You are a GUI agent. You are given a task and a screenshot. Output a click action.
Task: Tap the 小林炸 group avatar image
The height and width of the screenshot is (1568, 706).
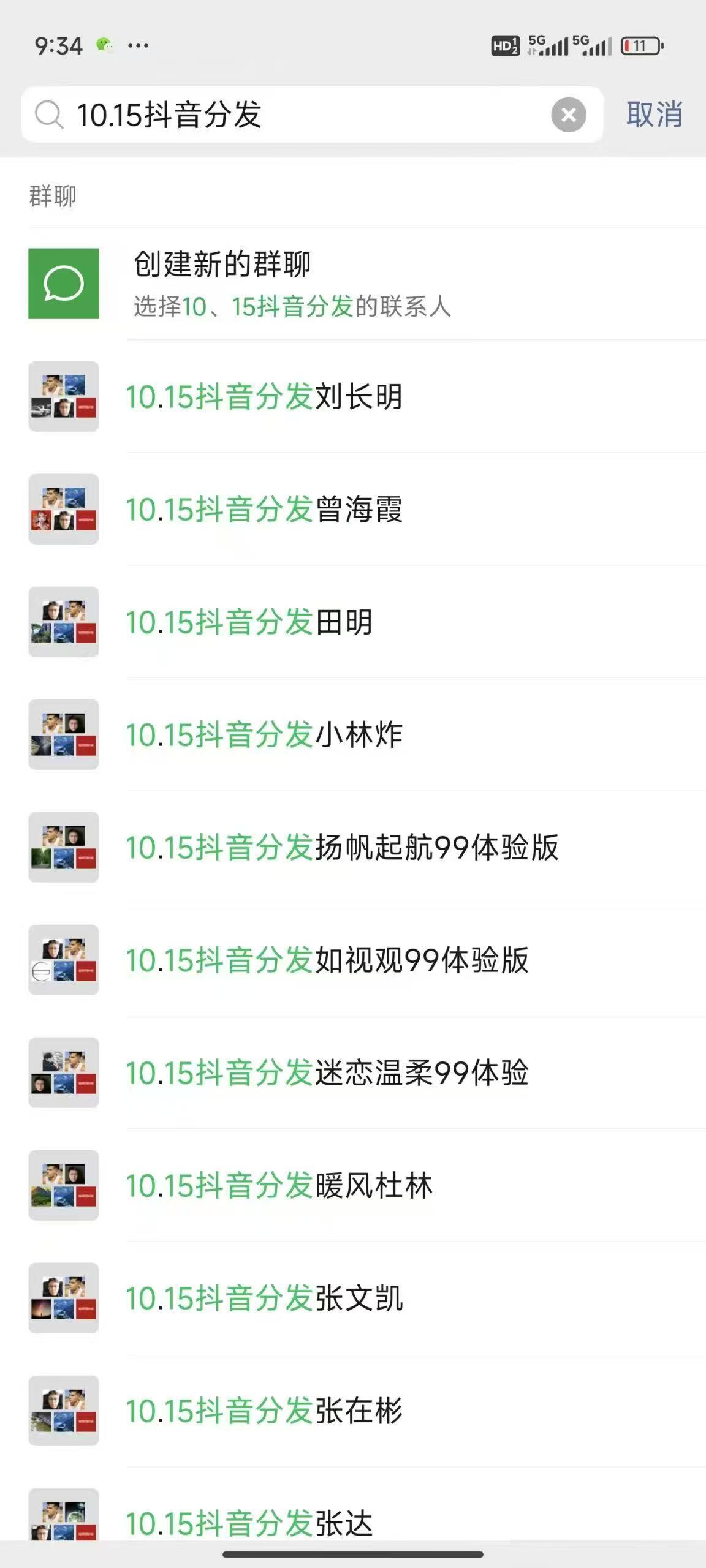click(x=64, y=735)
